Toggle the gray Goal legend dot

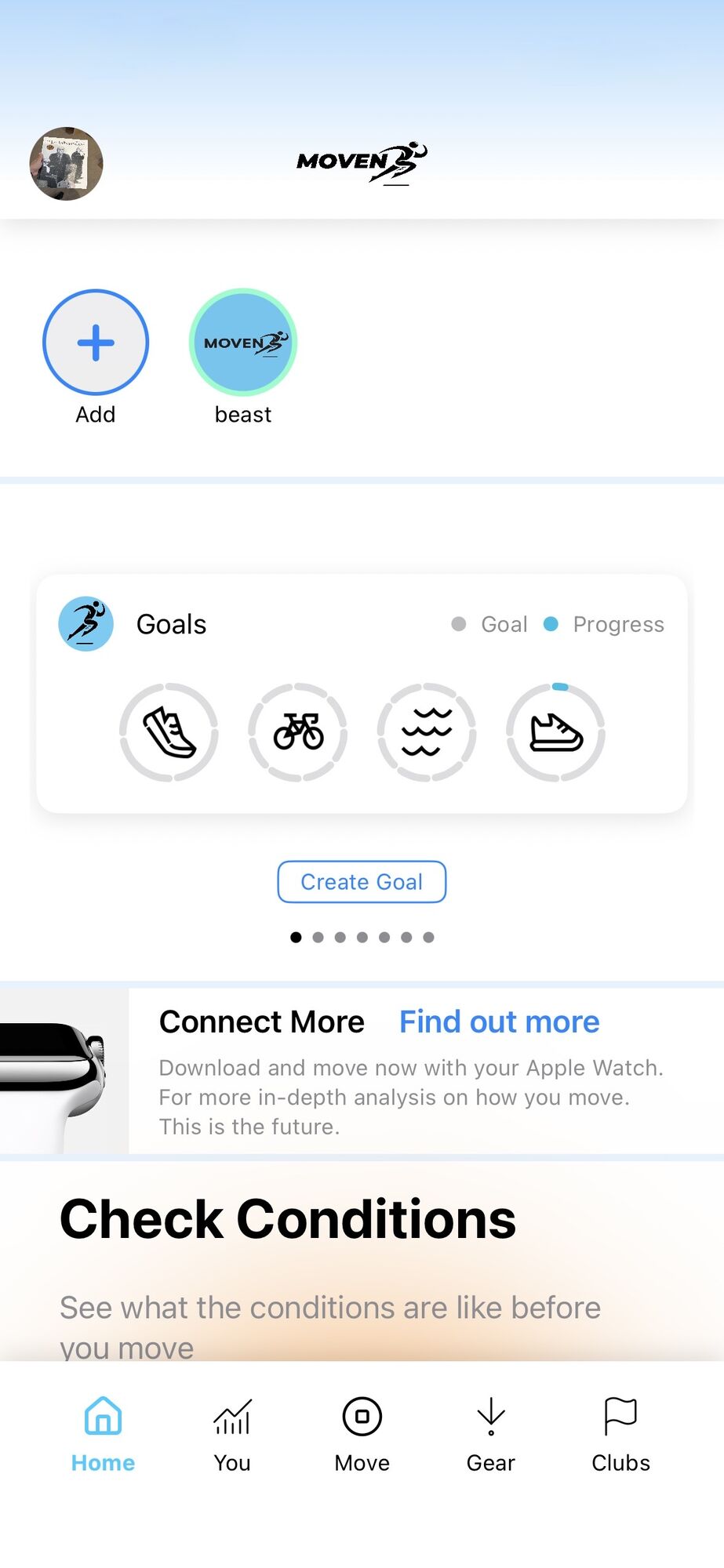[x=459, y=624]
